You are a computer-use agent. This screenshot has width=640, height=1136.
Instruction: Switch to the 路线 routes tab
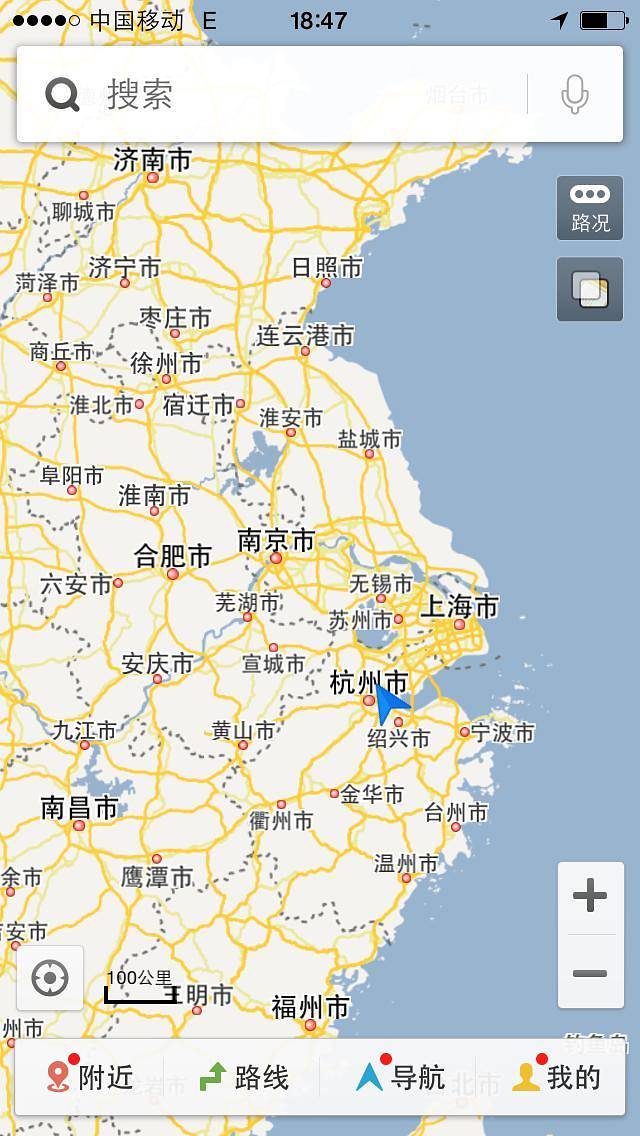coord(244,1077)
